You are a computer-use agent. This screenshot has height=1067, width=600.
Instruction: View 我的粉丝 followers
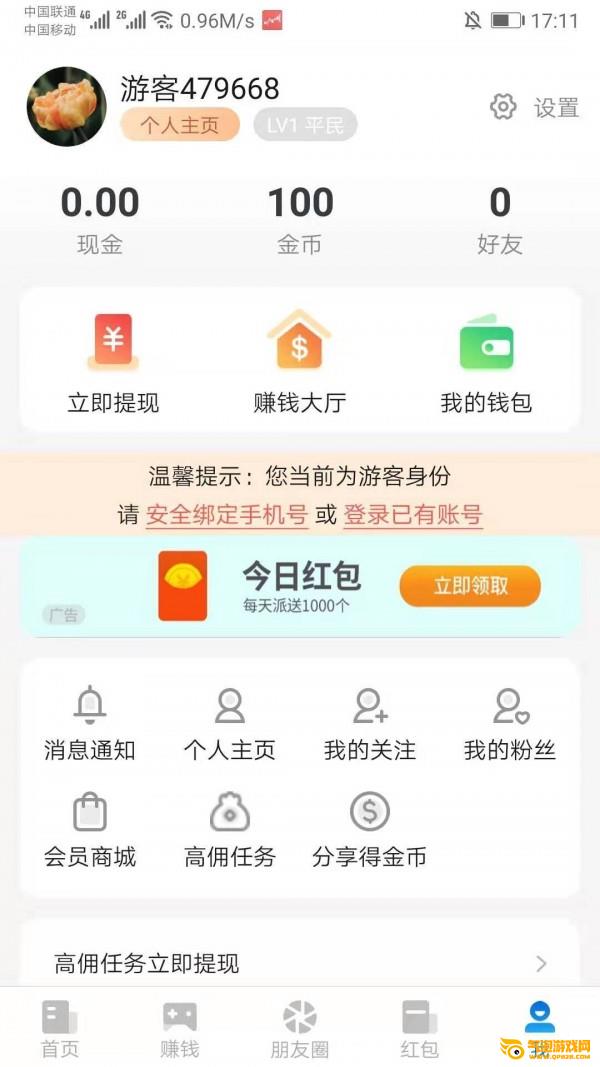[510, 725]
